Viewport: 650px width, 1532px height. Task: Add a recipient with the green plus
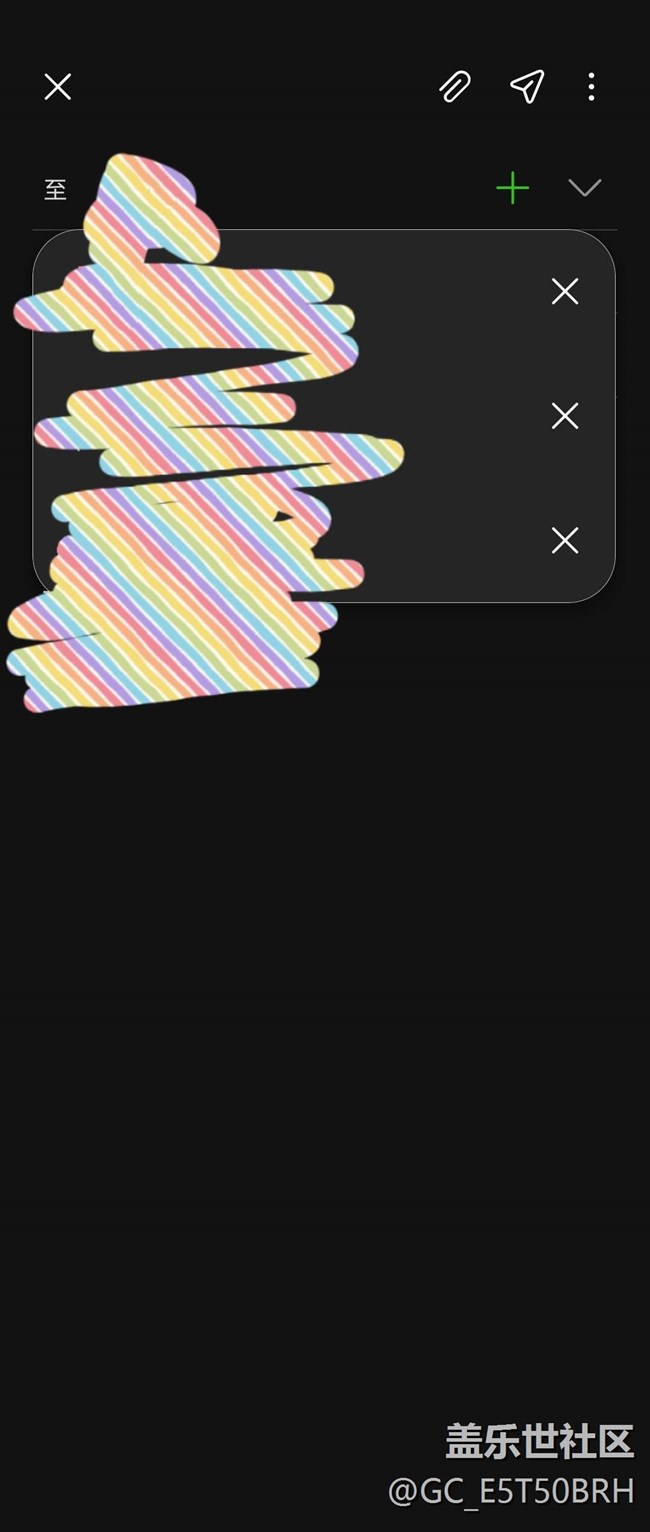pos(512,188)
